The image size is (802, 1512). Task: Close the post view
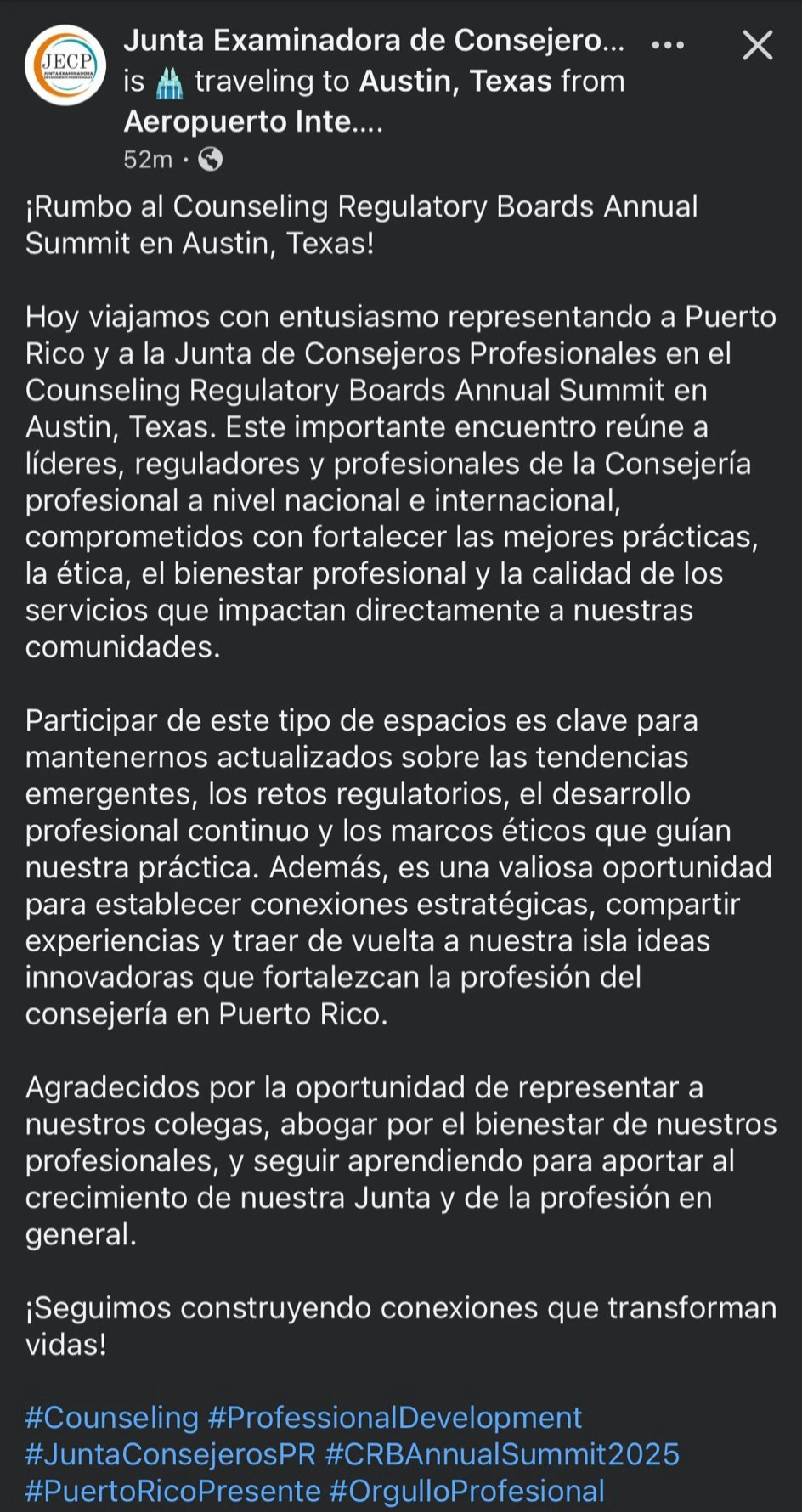(x=757, y=45)
